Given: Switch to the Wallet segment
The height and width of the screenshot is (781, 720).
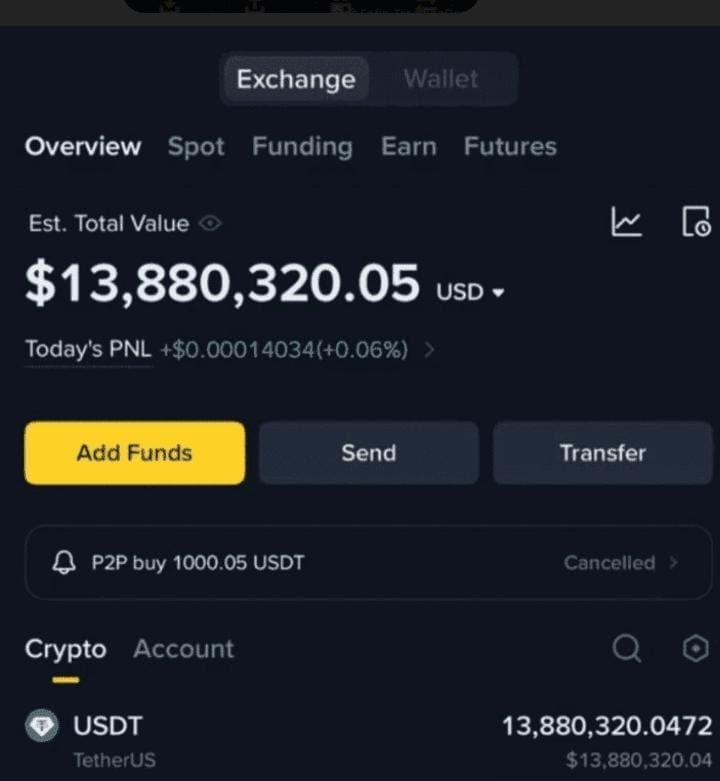Looking at the screenshot, I should 441,79.
